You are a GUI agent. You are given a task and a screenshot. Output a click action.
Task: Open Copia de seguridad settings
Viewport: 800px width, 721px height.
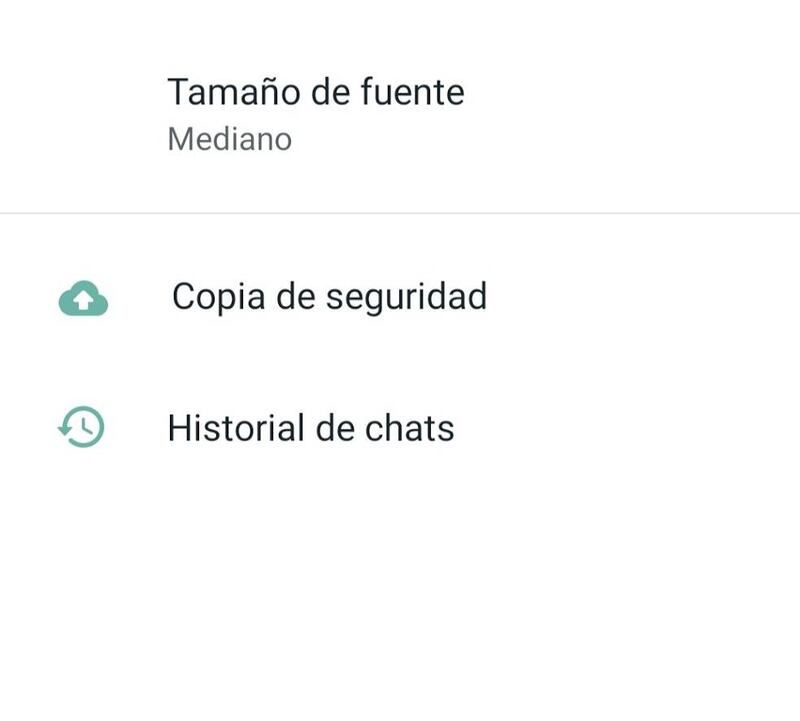click(329, 297)
